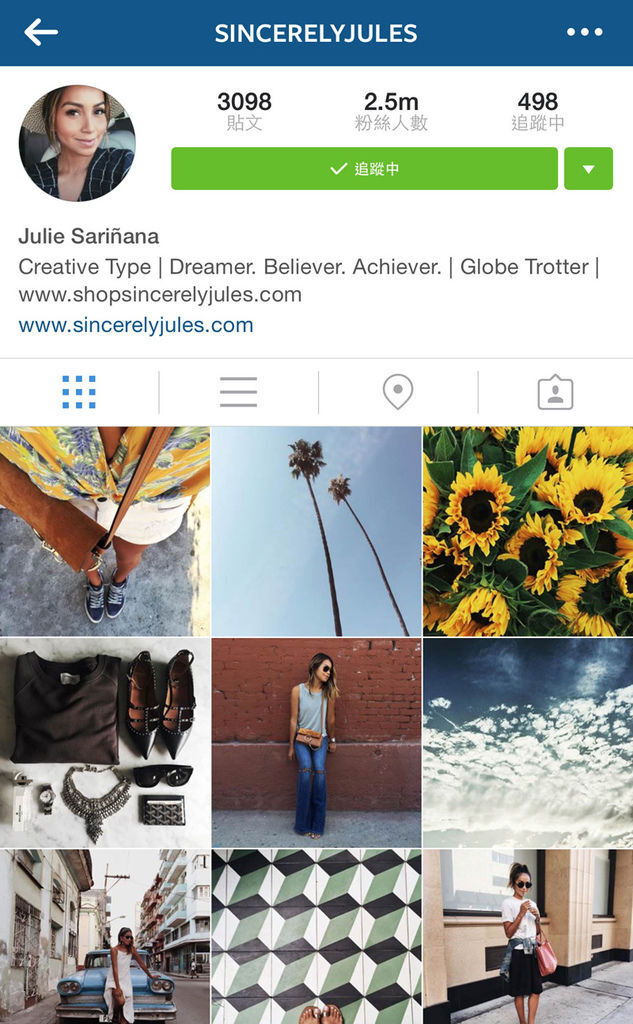View Julie Sariñana's profile picture
The height and width of the screenshot is (1024, 633).
(77, 143)
